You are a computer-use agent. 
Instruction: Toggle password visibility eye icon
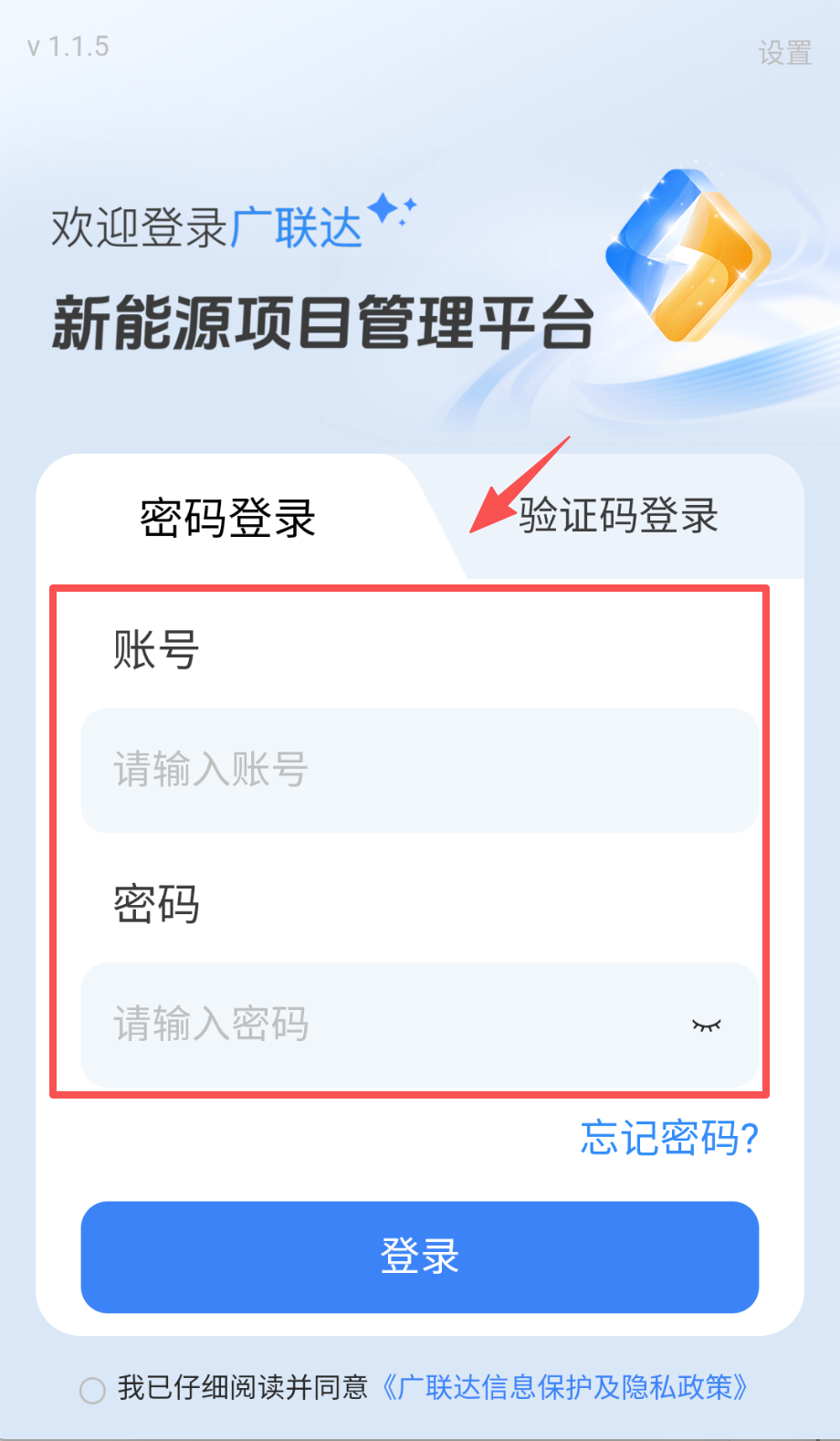[x=706, y=1026]
